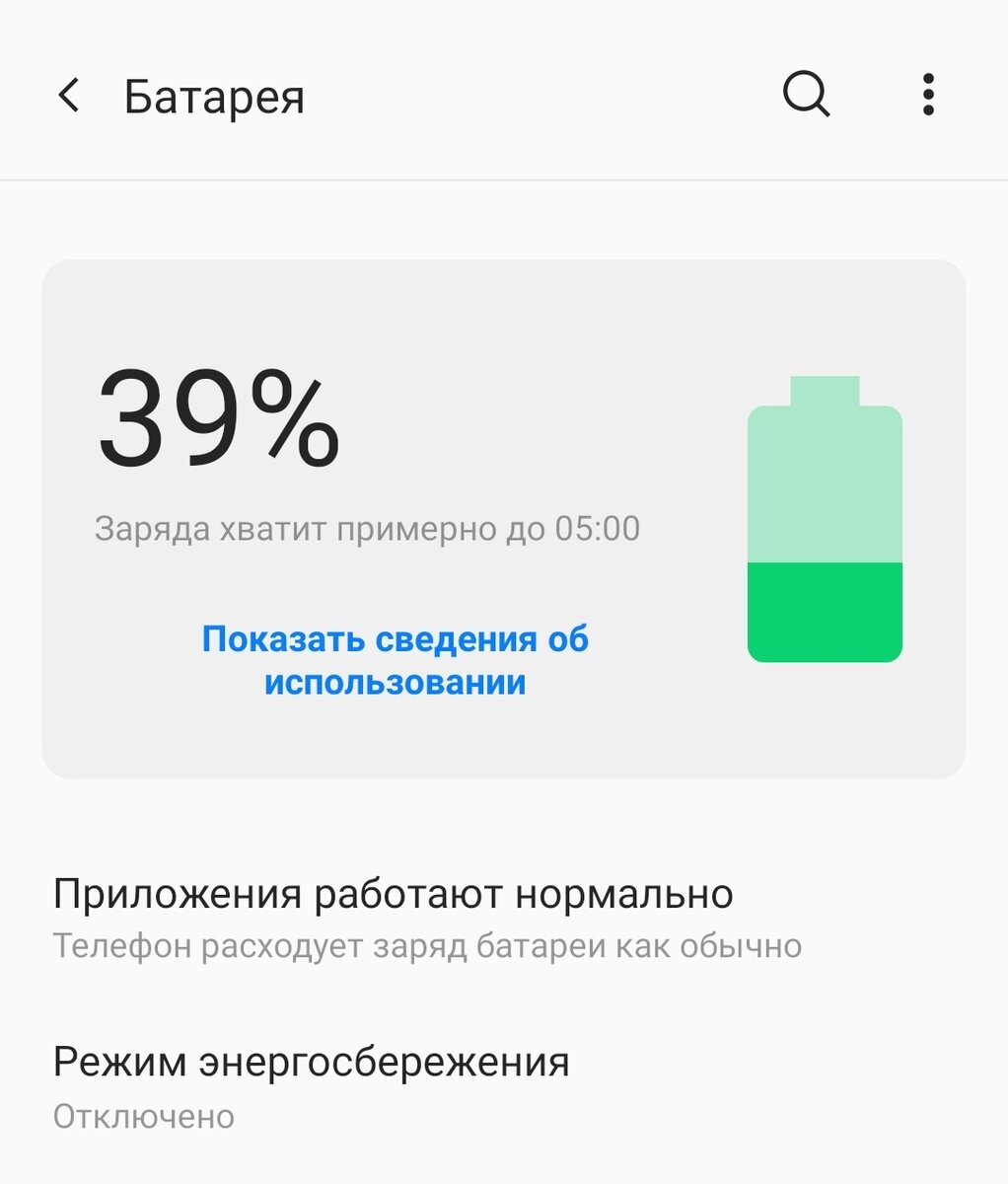
Task: Select the magnifier to search battery settings
Action: (805, 95)
